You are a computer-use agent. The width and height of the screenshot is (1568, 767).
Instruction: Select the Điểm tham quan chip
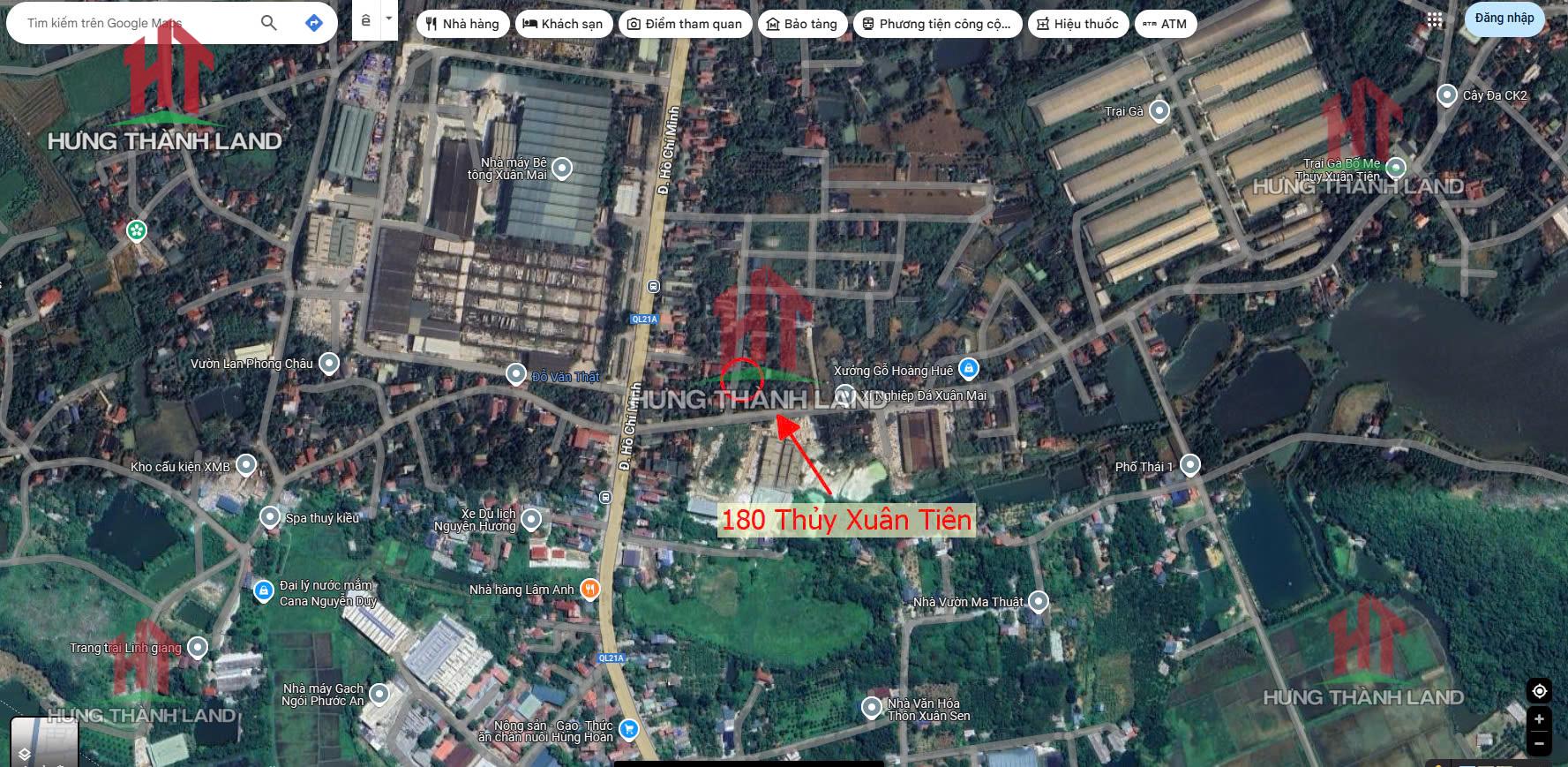pyautogui.click(x=685, y=24)
